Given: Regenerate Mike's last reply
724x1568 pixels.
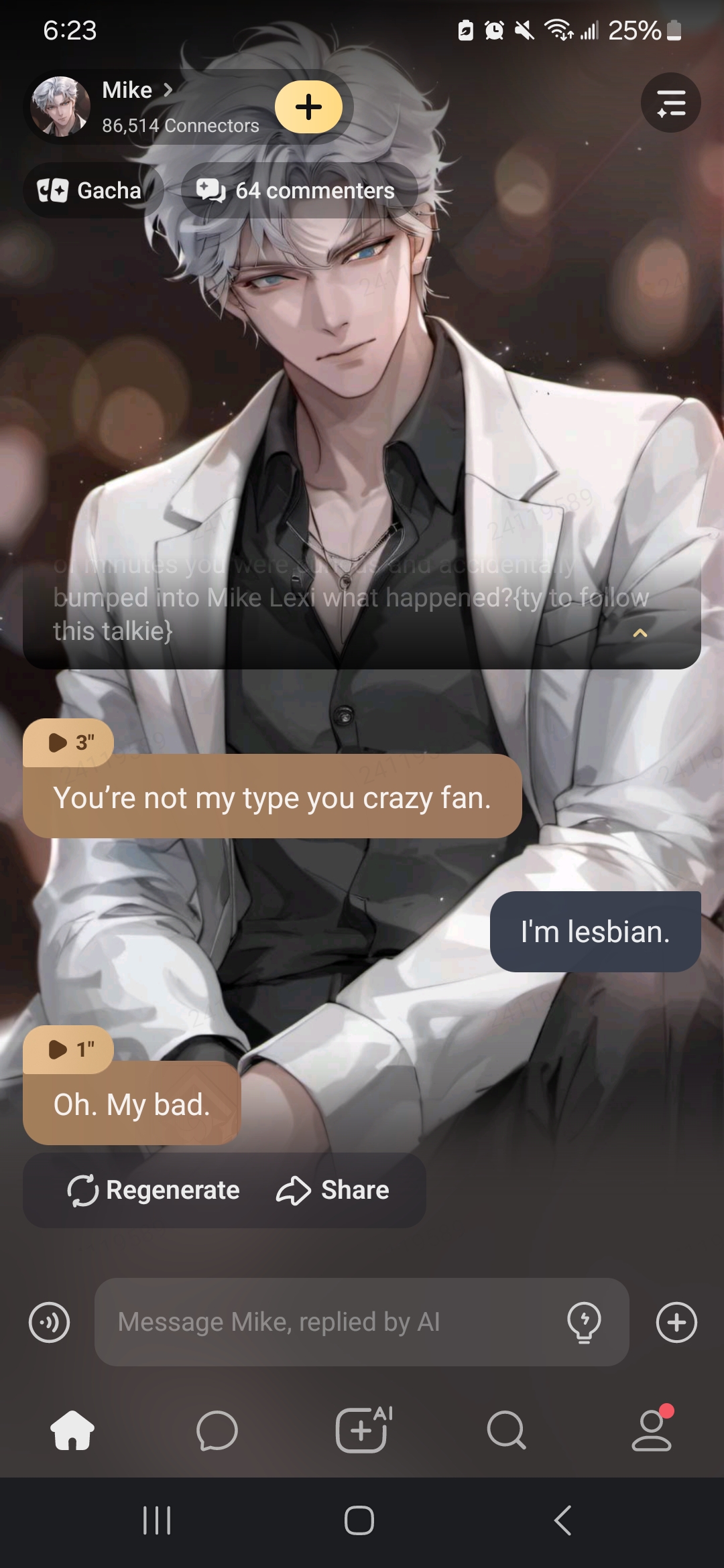Looking at the screenshot, I should [x=154, y=1190].
